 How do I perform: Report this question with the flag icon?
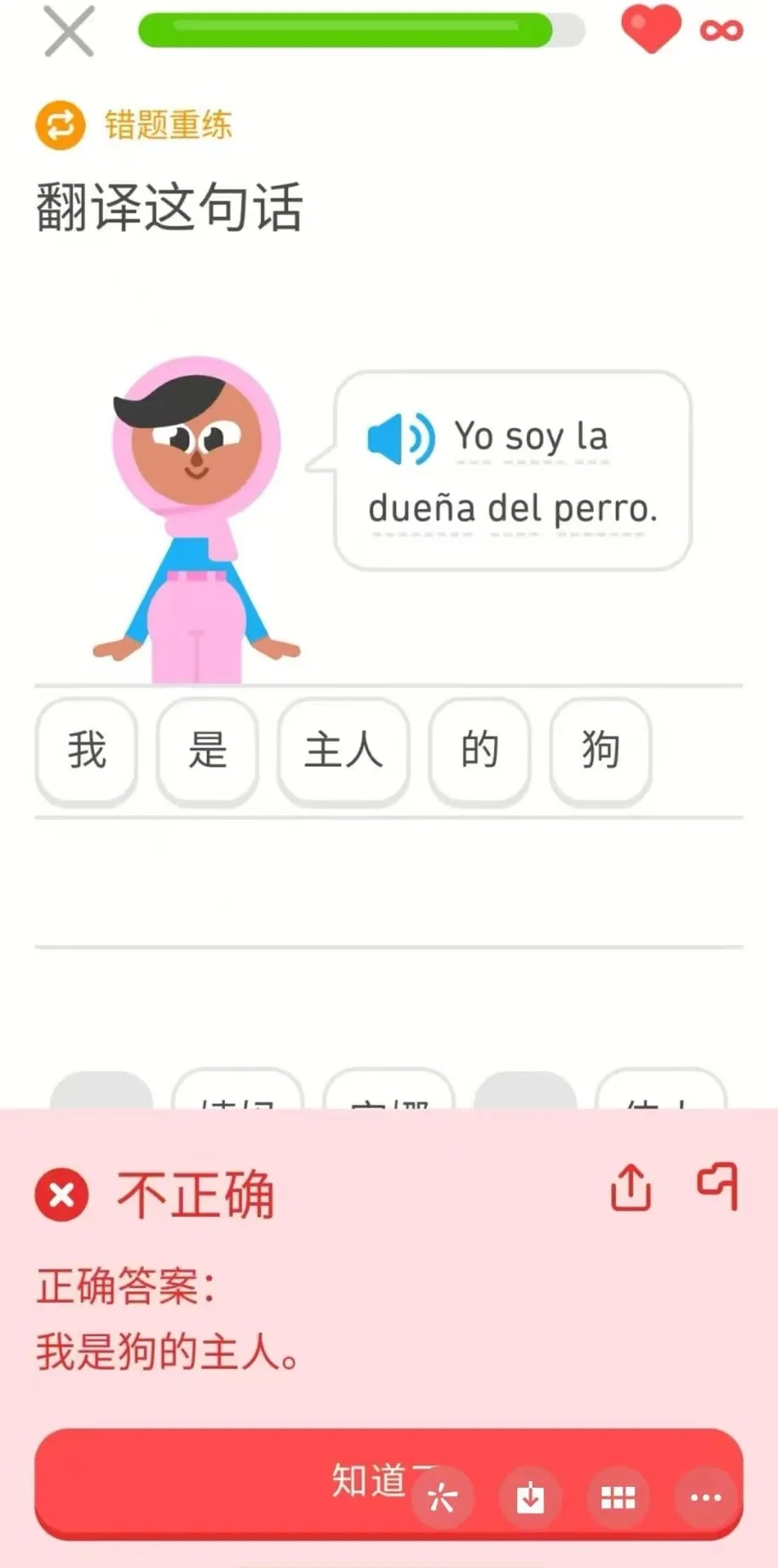pyautogui.click(x=717, y=1185)
